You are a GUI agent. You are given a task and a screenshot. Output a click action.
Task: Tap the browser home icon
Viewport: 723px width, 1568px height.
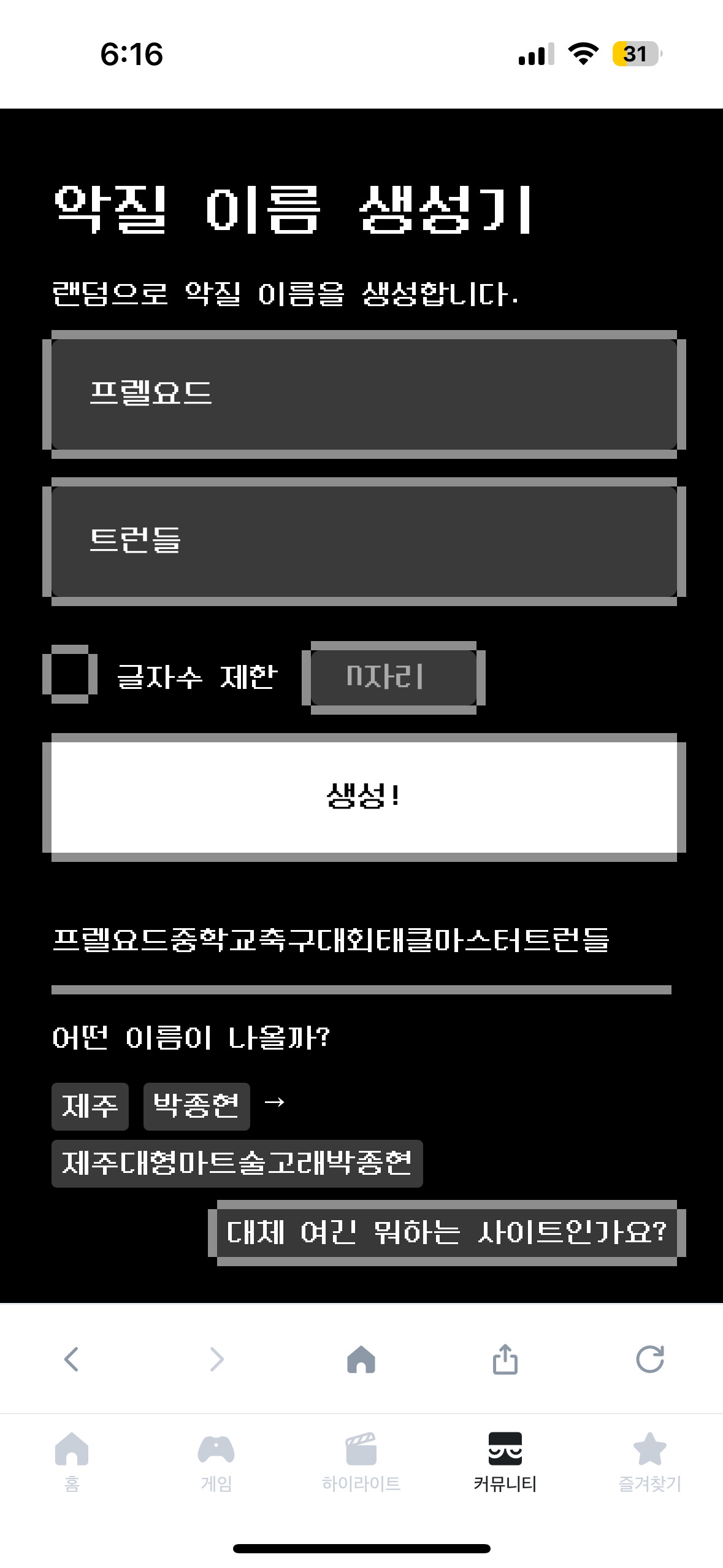click(x=361, y=1359)
